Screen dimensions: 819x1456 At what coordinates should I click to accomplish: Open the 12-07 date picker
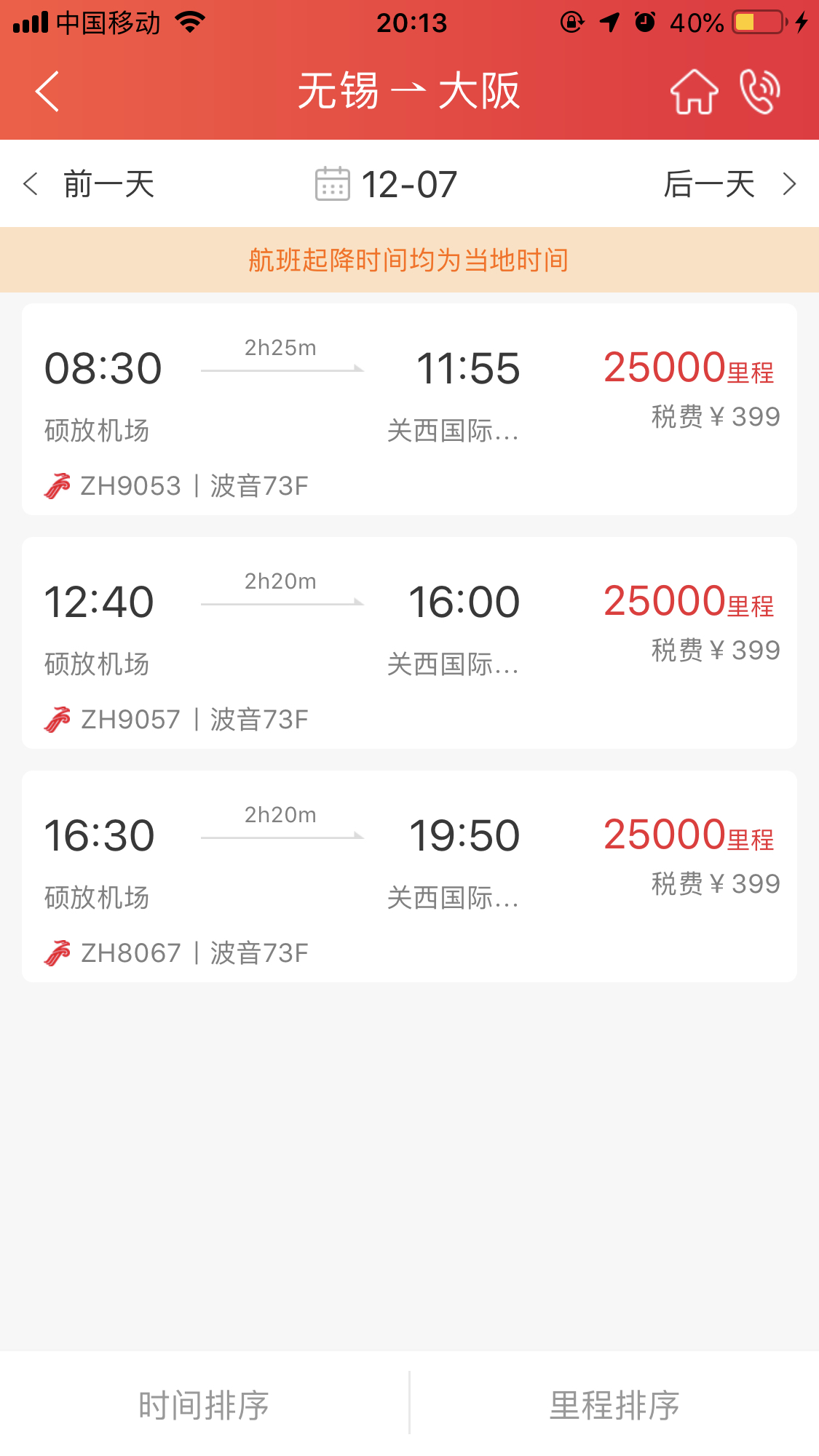click(x=386, y=184)
